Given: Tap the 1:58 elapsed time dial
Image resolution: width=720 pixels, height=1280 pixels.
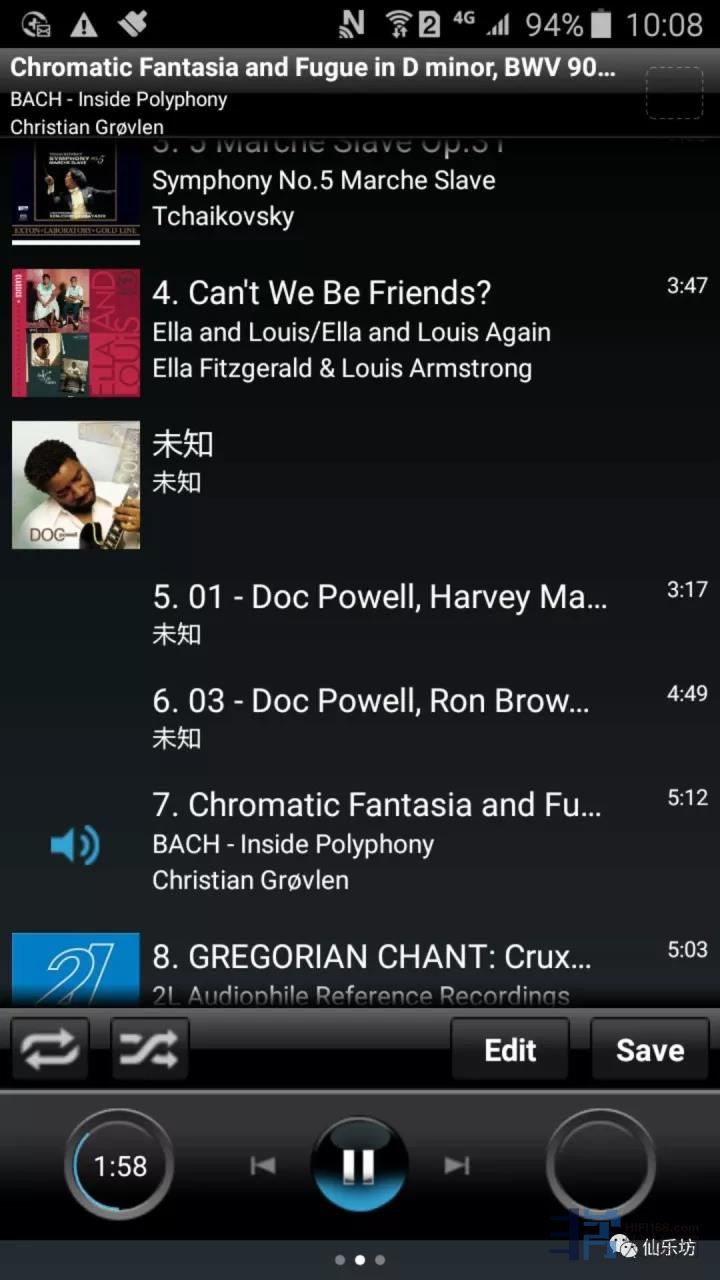Looking at the screenshot, I should [120, 1165].
